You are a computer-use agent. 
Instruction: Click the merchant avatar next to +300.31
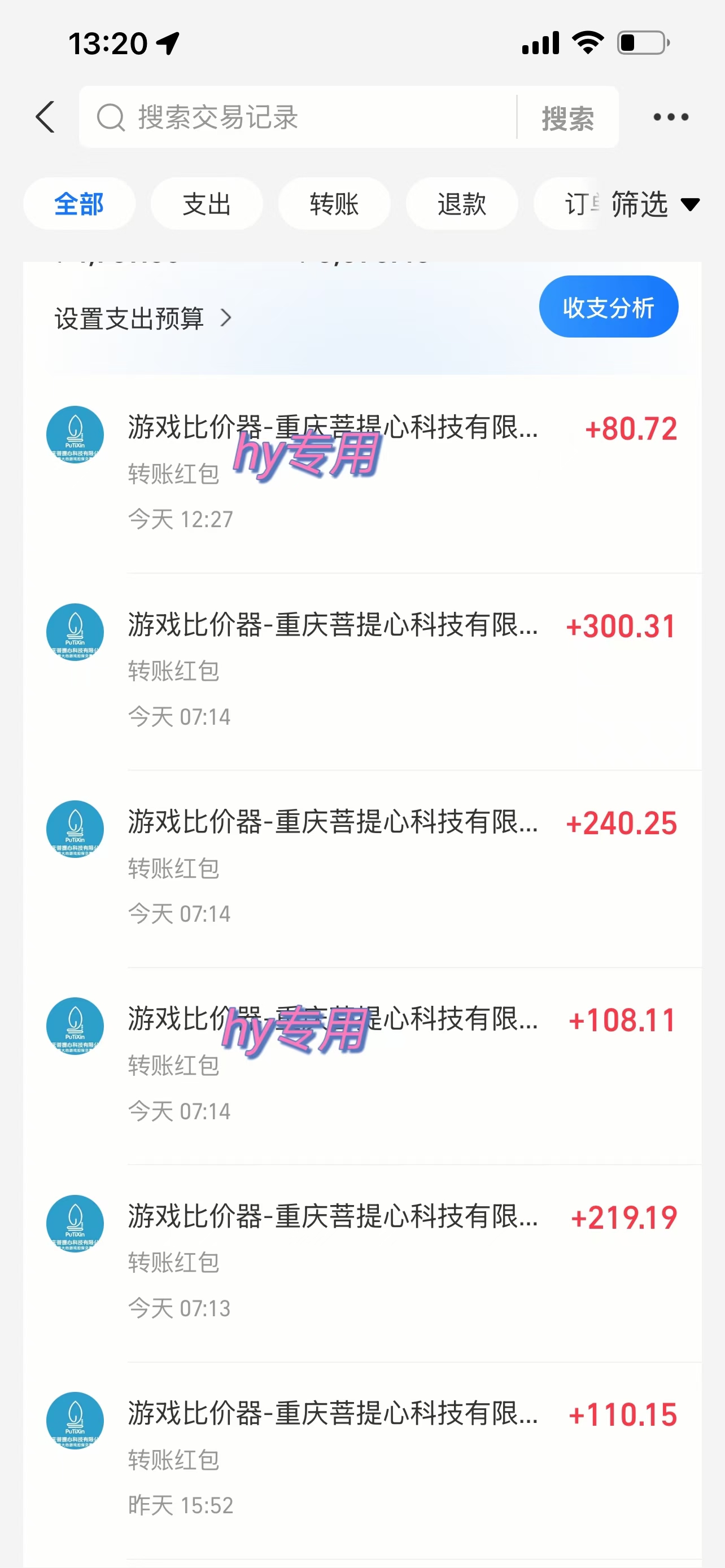(x=75, y=632)
